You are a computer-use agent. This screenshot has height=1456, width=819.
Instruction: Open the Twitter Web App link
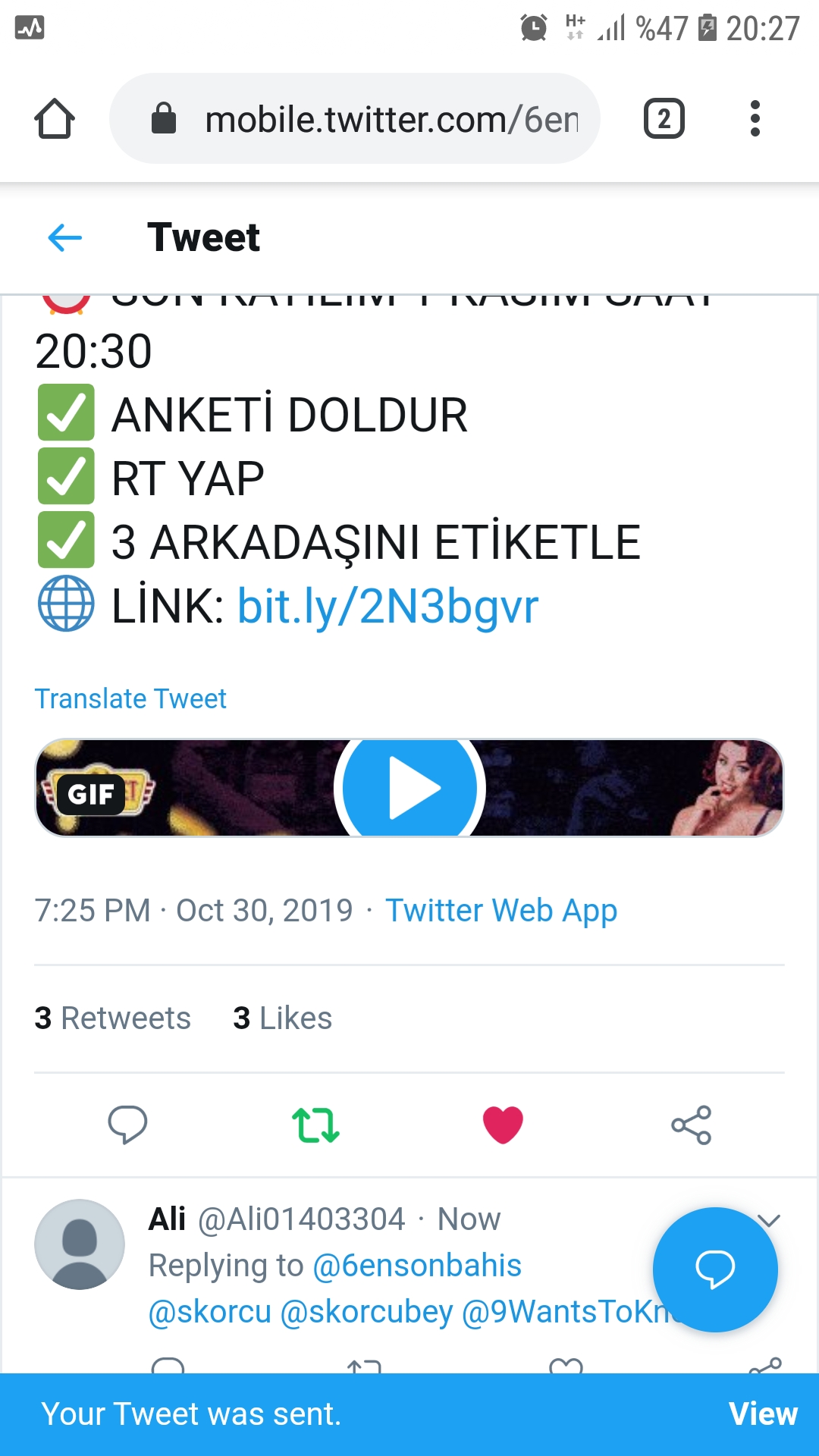(501, 911)
